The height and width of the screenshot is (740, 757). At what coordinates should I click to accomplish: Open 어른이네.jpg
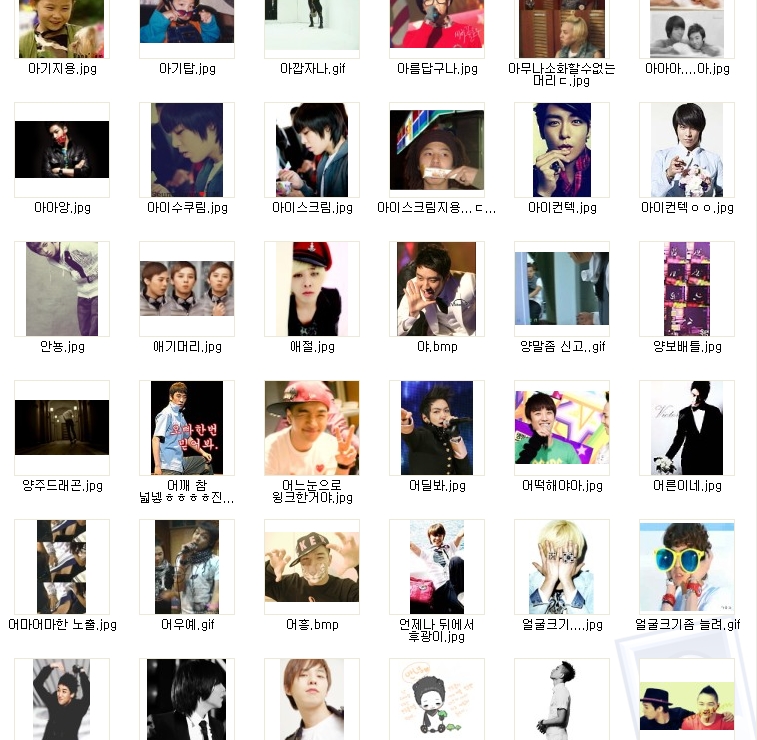click(687, 427)
